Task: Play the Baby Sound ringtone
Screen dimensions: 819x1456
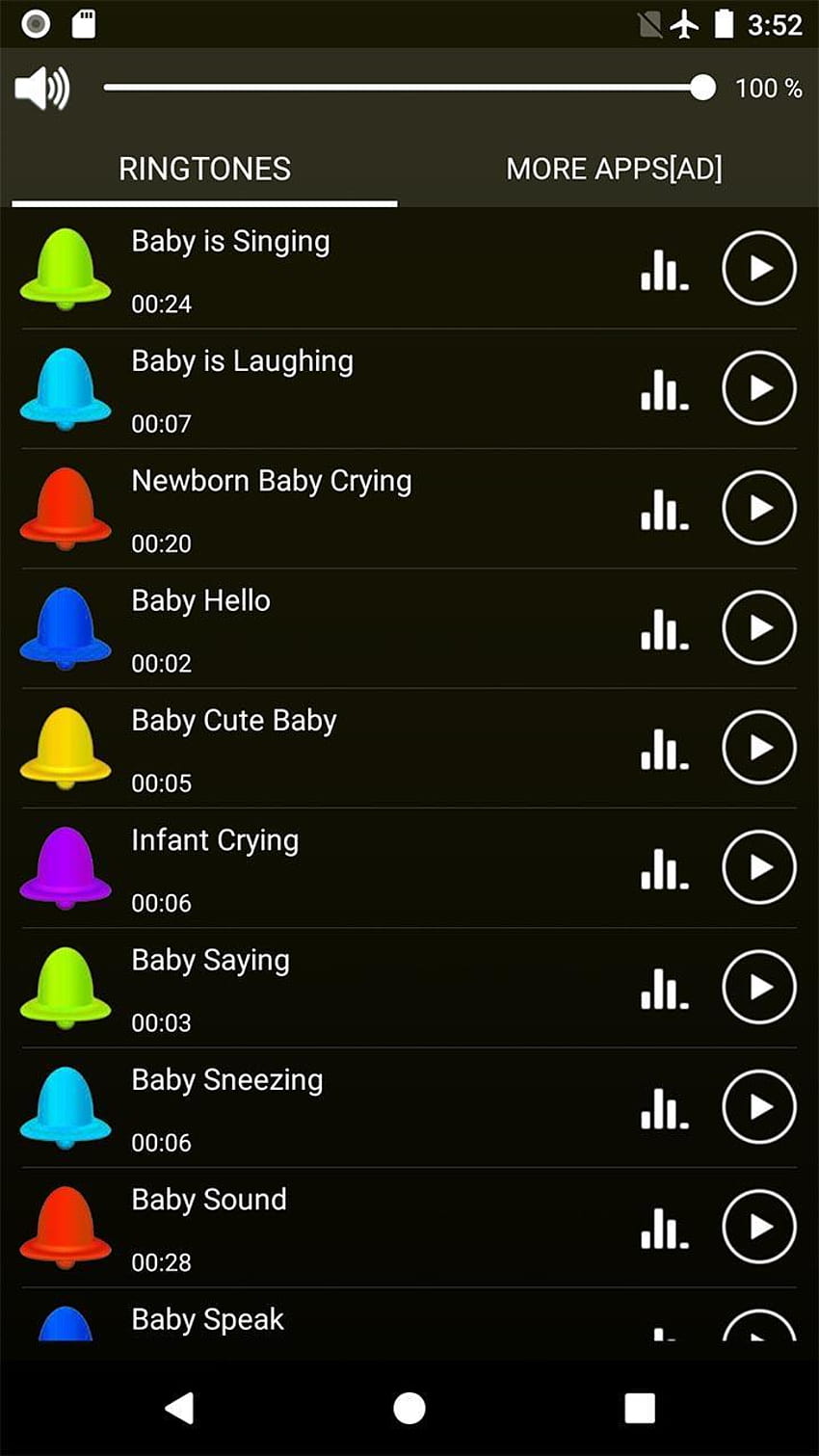Action: click(x=759, y=1227)
